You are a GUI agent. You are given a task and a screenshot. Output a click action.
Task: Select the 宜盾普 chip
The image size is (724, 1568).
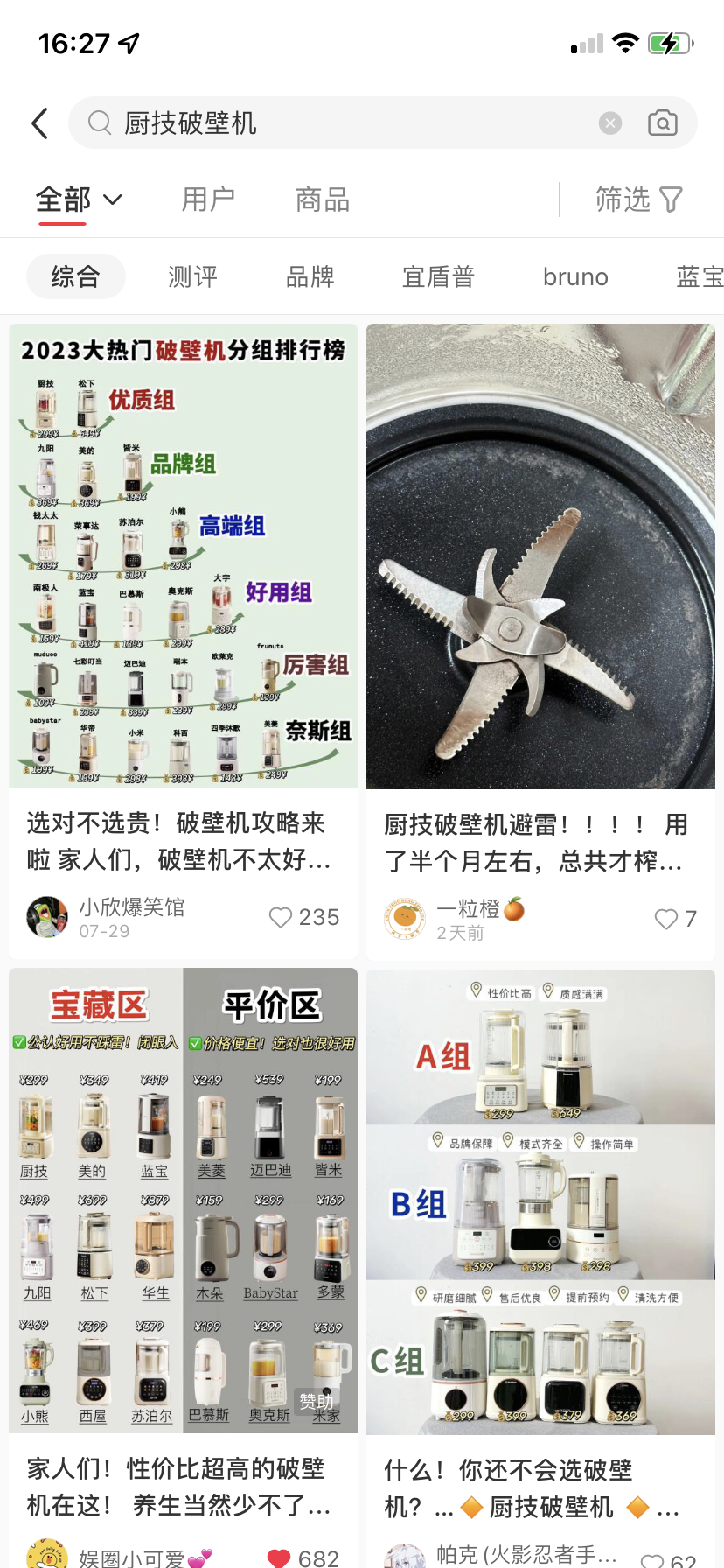point(438,276)
